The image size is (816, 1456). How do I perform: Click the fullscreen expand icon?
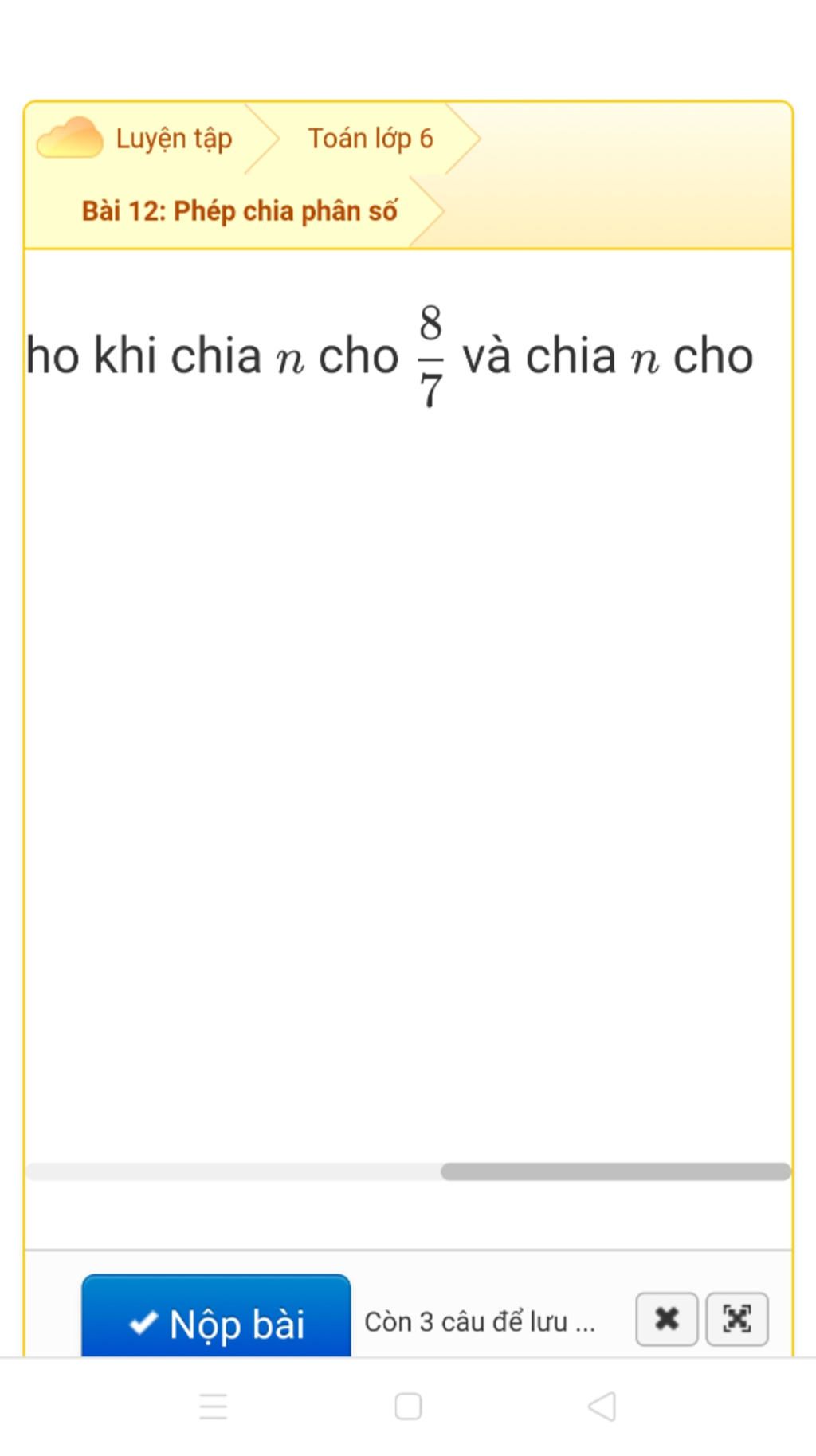click(x=737, y=1320)
